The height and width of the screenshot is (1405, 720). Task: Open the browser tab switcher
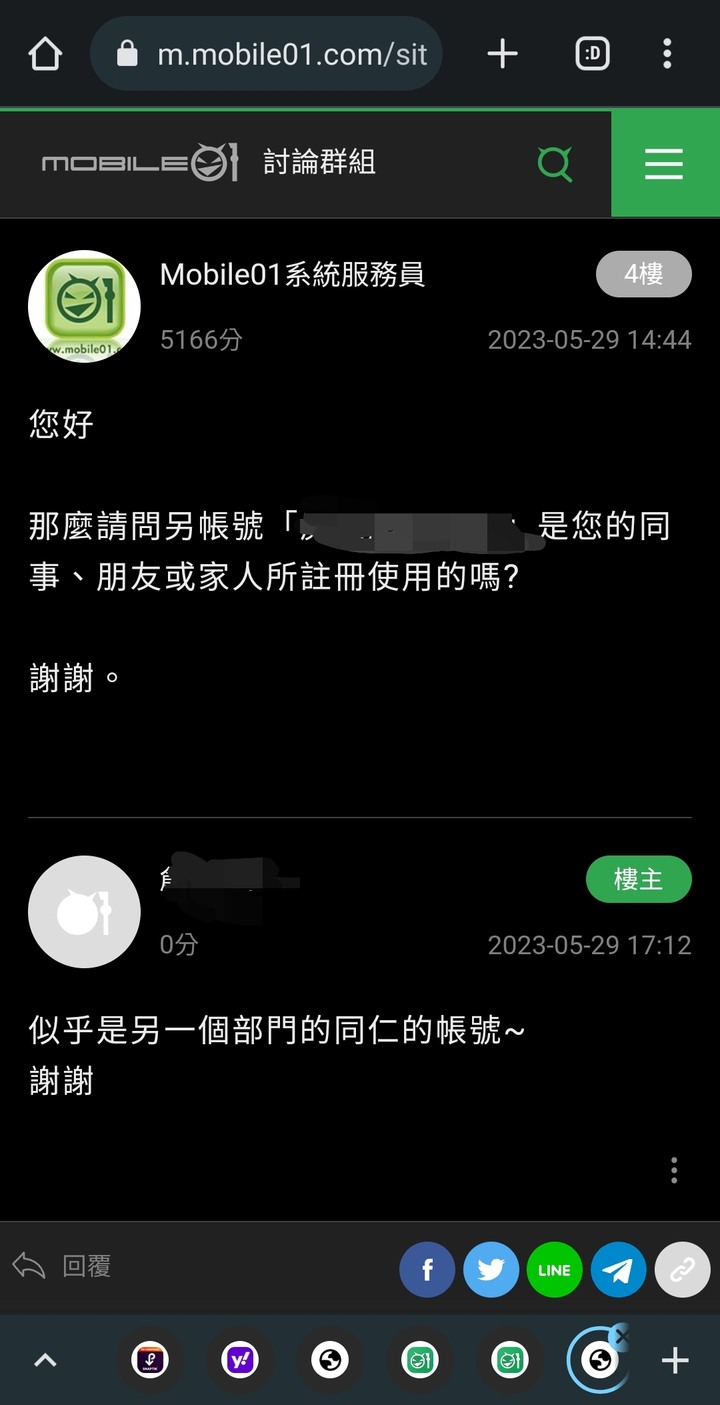[592, 53]
